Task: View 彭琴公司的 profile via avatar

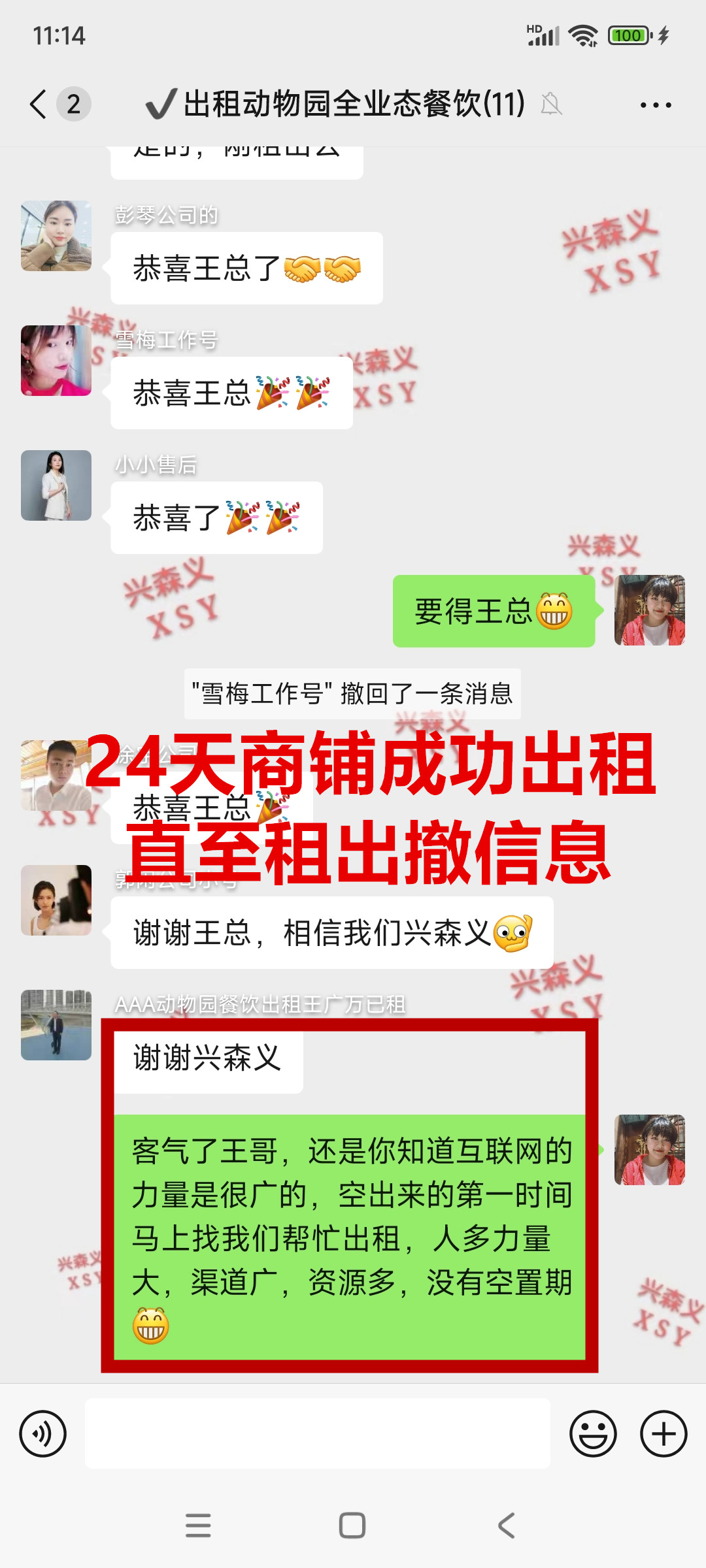Action: click(56, 236)
